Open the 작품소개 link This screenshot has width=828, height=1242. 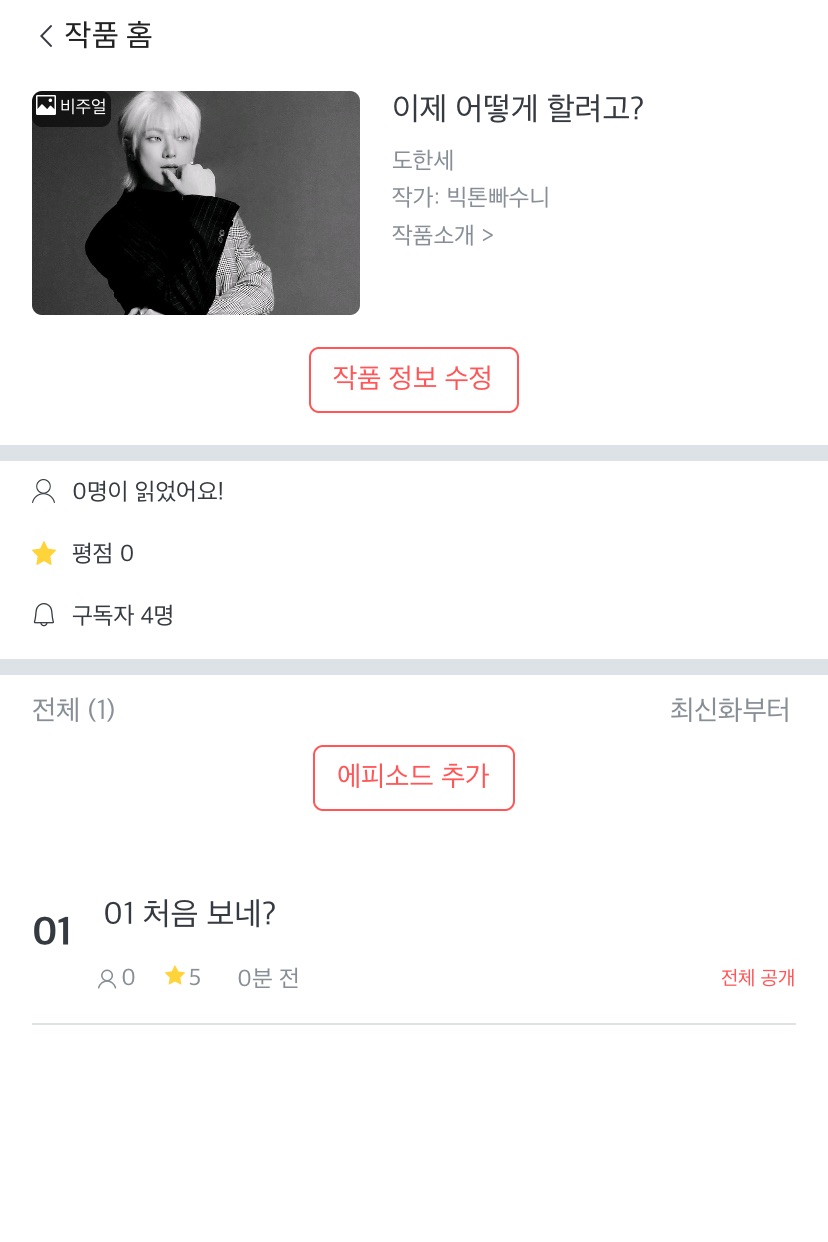coord(442,235)
